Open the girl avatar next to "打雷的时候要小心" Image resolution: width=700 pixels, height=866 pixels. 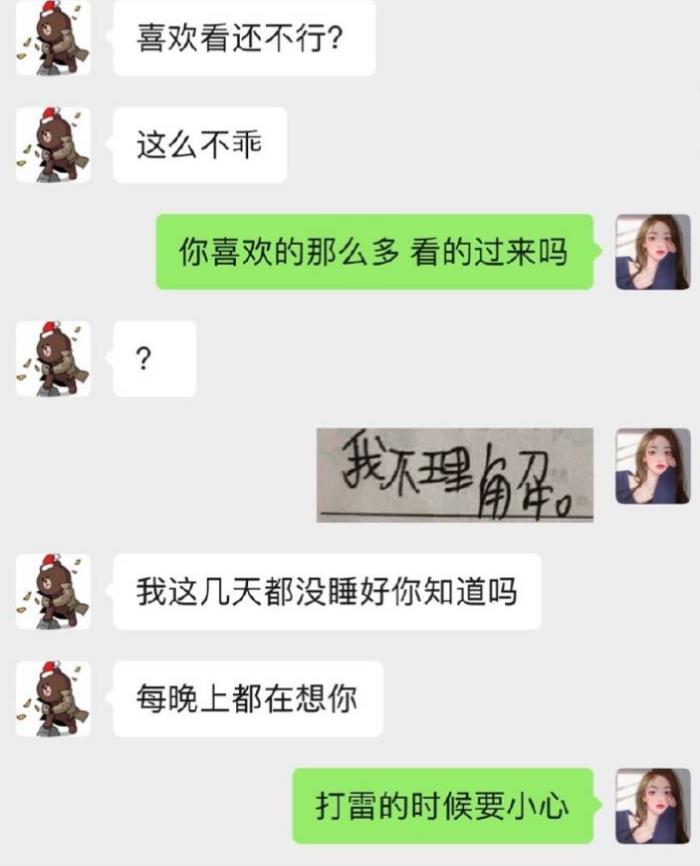pyautogui.click(x=652, y=805)
